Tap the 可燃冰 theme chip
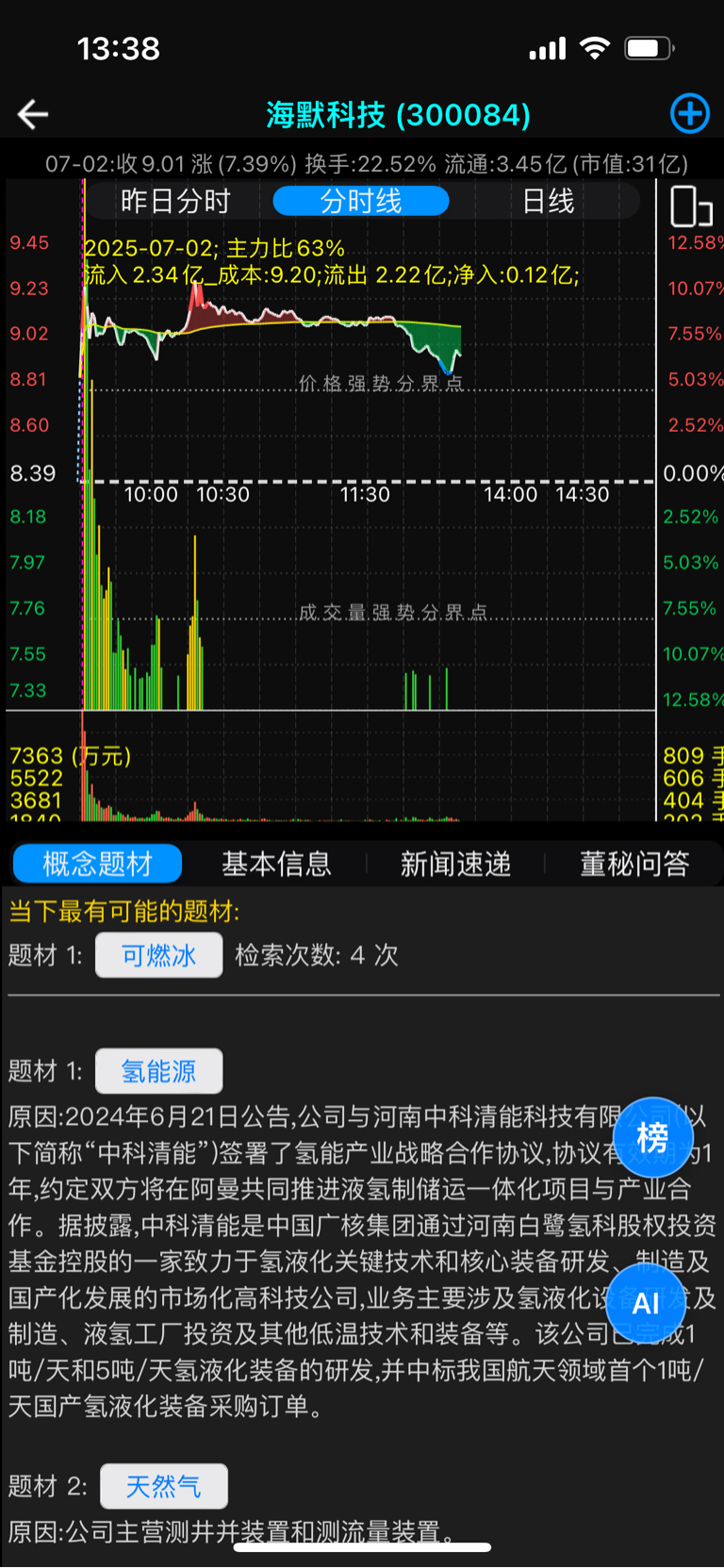Viewport: 724px width, 1568px height. click(x=158, y=955)
